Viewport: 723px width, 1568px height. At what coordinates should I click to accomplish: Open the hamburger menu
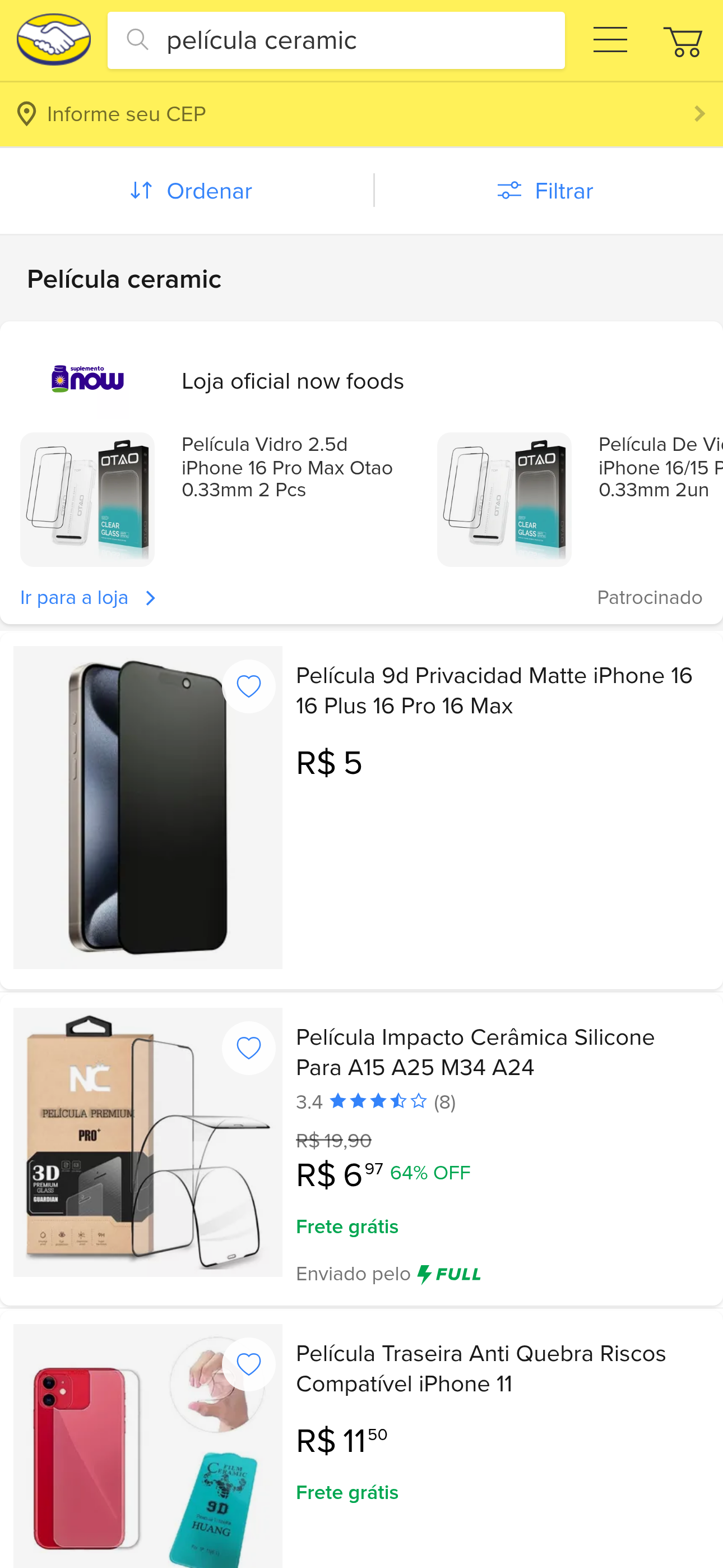pos(610,39)
